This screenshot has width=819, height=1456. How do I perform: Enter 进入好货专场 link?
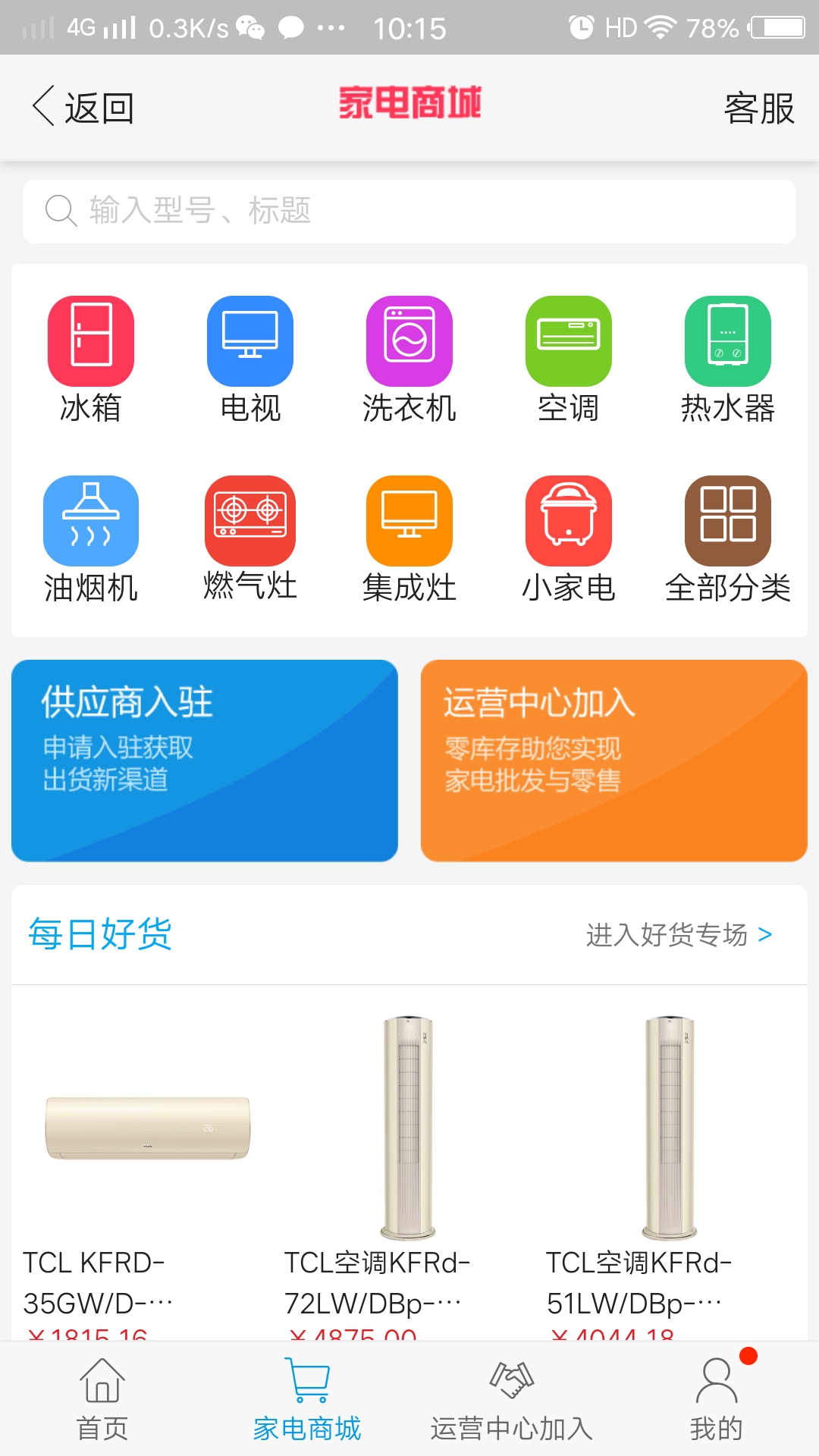click(679, 935)
